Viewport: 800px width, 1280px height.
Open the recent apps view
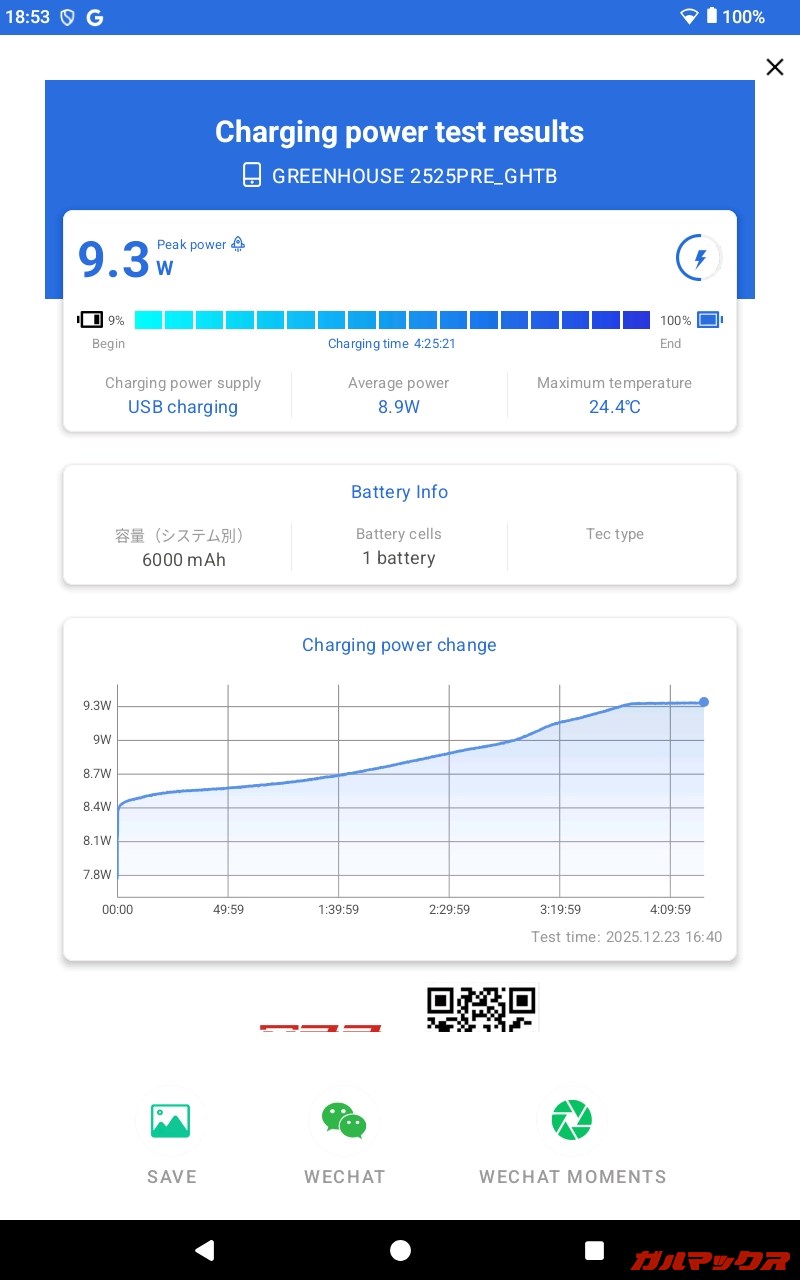[594, 1250]
